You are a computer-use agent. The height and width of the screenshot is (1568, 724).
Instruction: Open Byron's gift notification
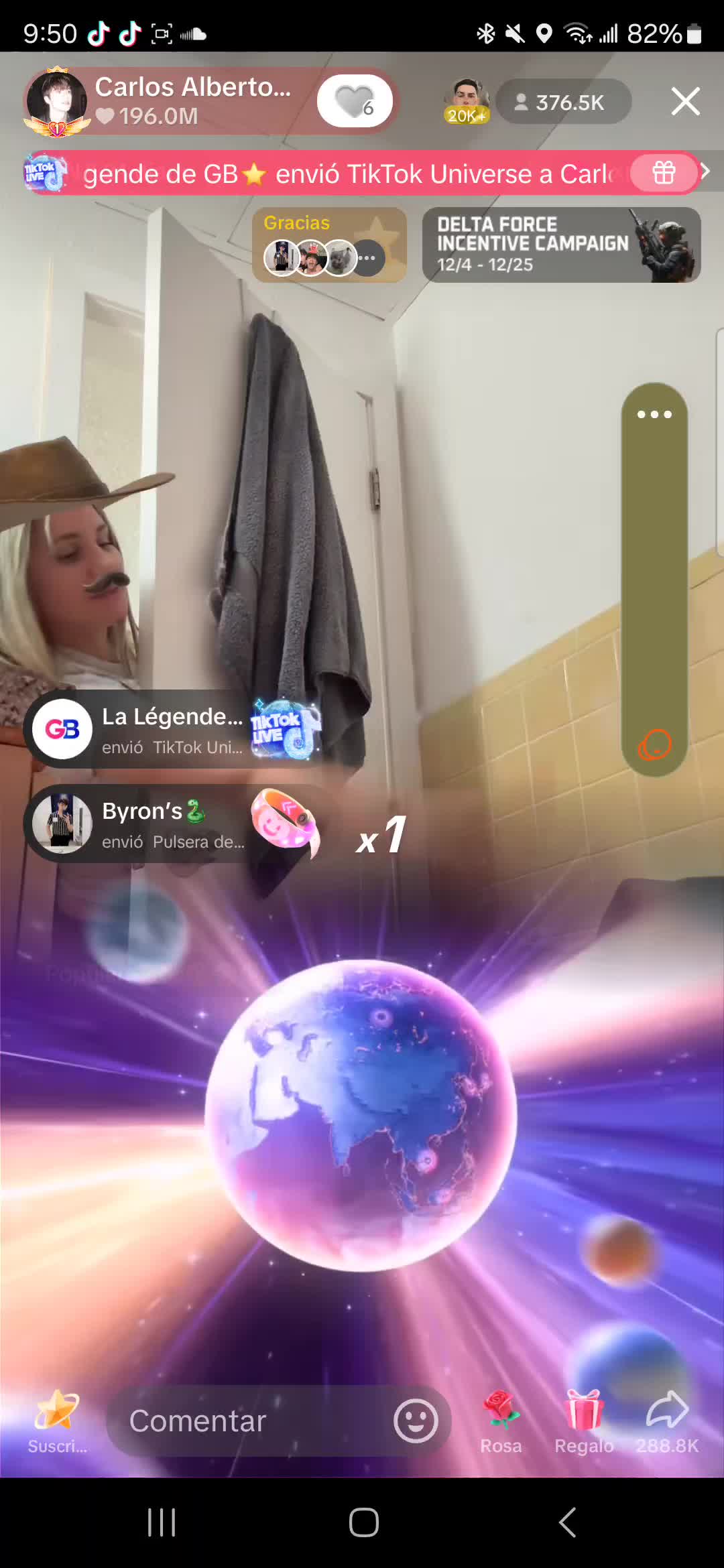[x=173, y=824]
